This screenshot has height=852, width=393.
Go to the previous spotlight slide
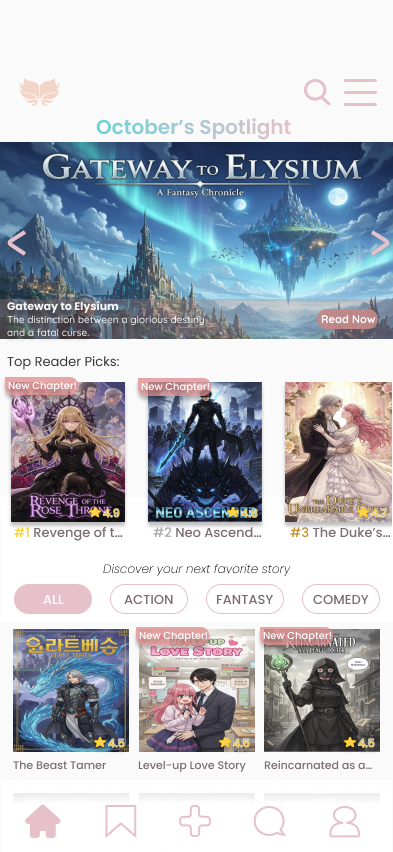point(17,243)
